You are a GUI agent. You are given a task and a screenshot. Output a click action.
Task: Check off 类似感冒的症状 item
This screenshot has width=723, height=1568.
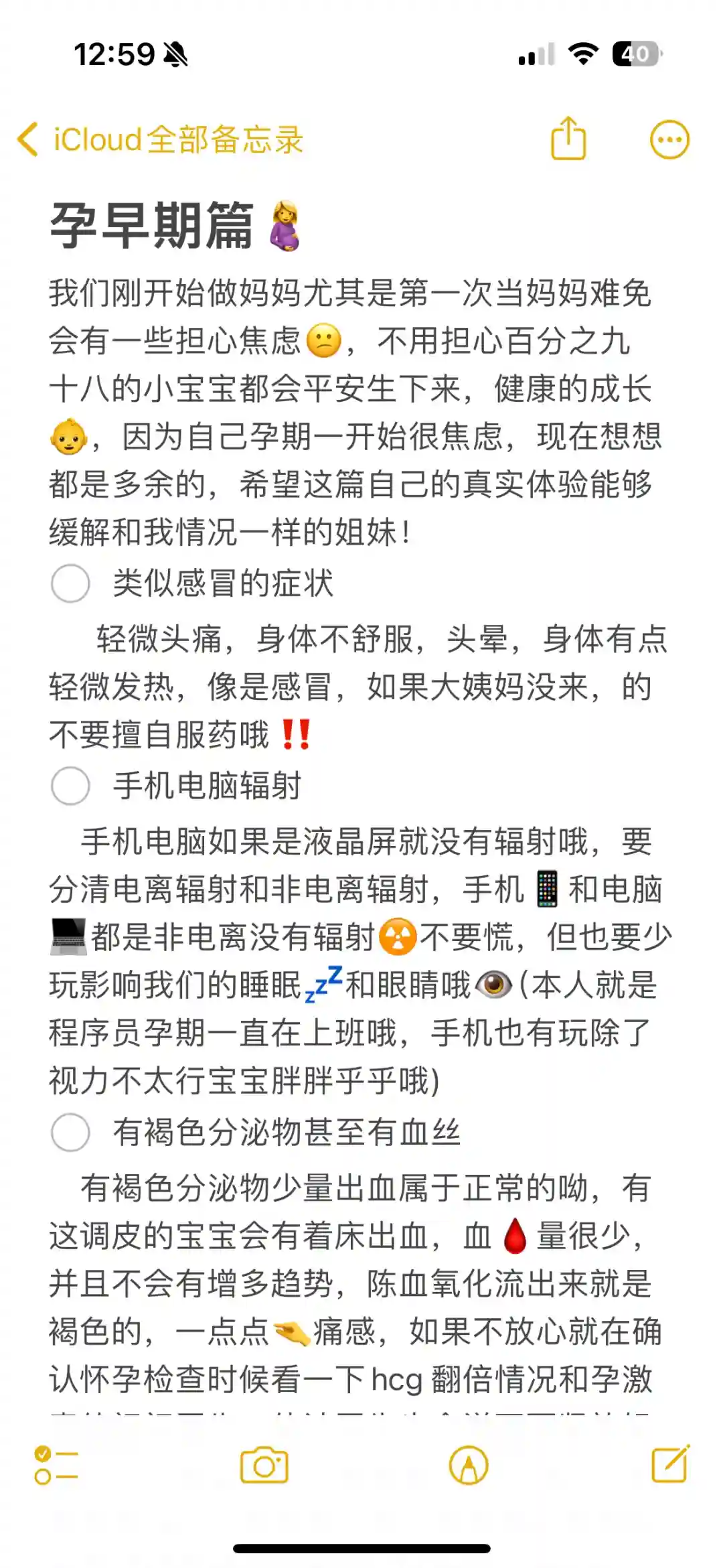click(70, 583)
